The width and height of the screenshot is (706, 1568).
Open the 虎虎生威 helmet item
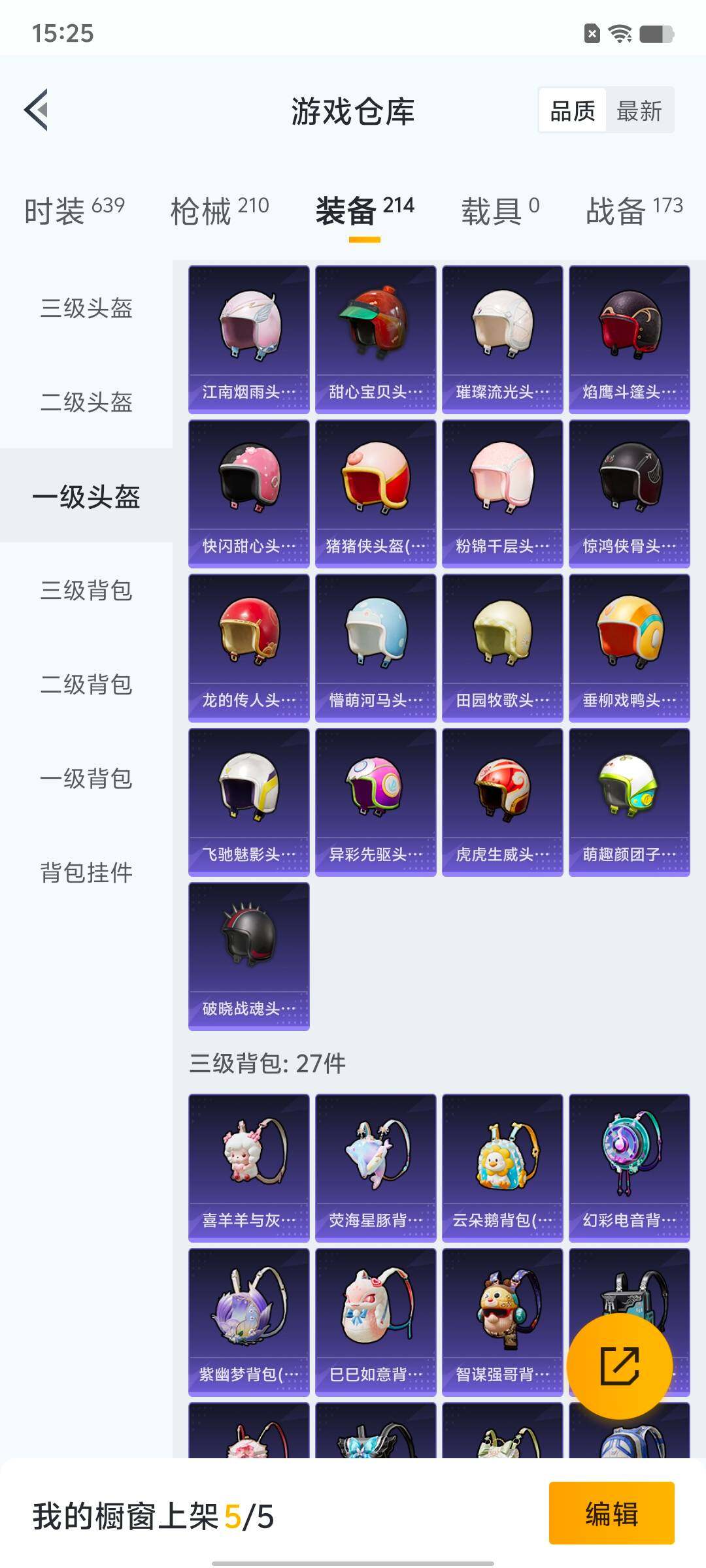tap(502, 802)
